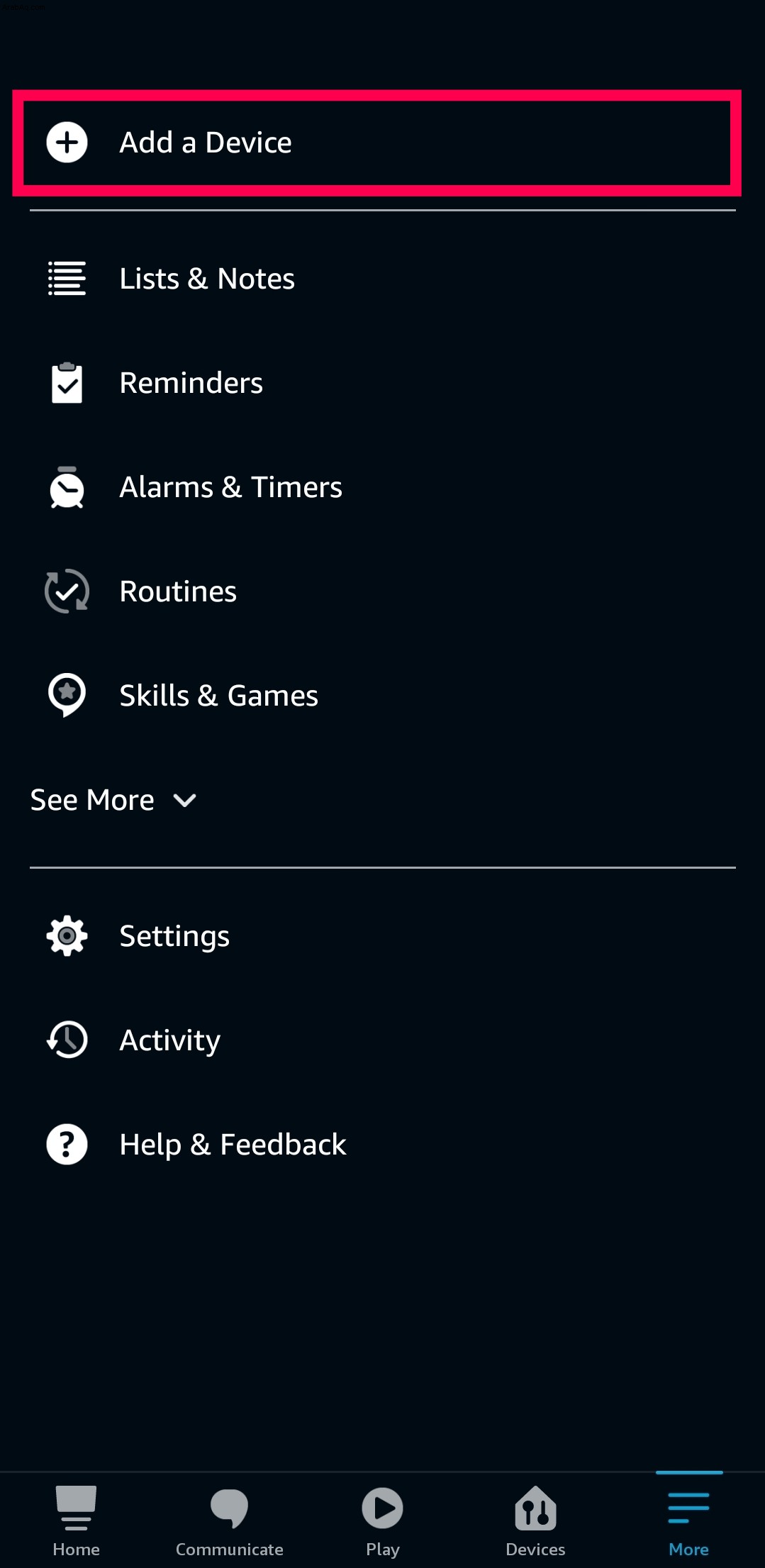Browse Skills & Games
Screen dimensions: 765x1568
[383, 696]
